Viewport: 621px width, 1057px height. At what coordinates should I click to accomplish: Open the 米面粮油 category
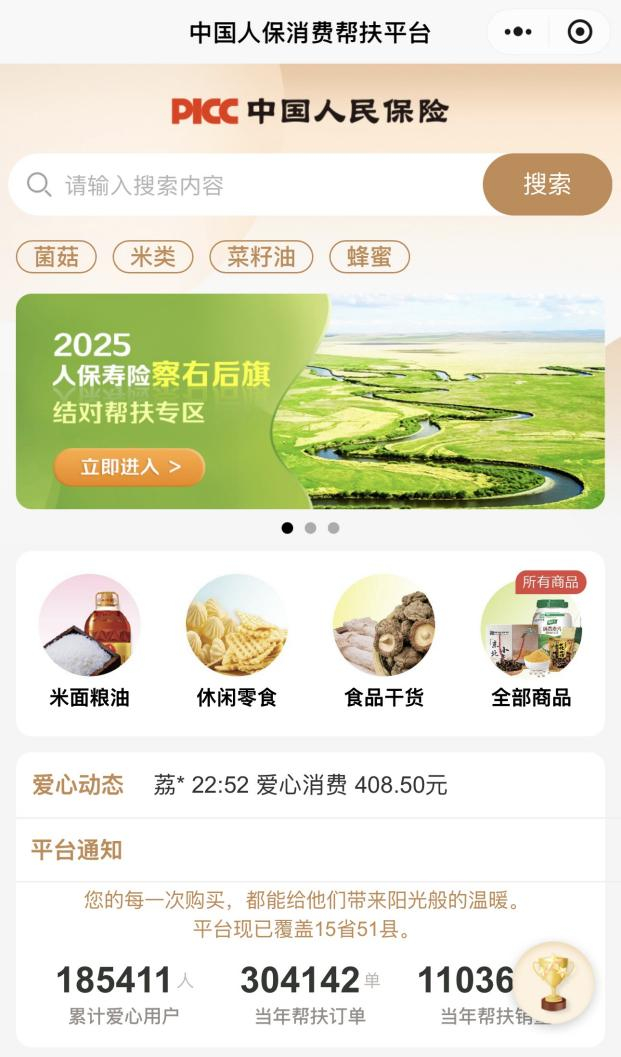(89, 642)
